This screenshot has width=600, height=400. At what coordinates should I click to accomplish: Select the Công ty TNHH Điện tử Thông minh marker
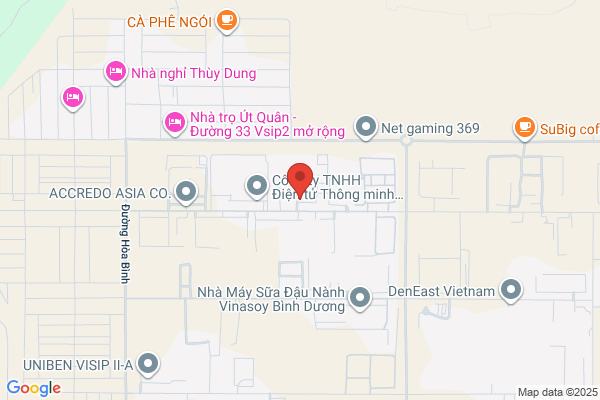tap(257, 186)
